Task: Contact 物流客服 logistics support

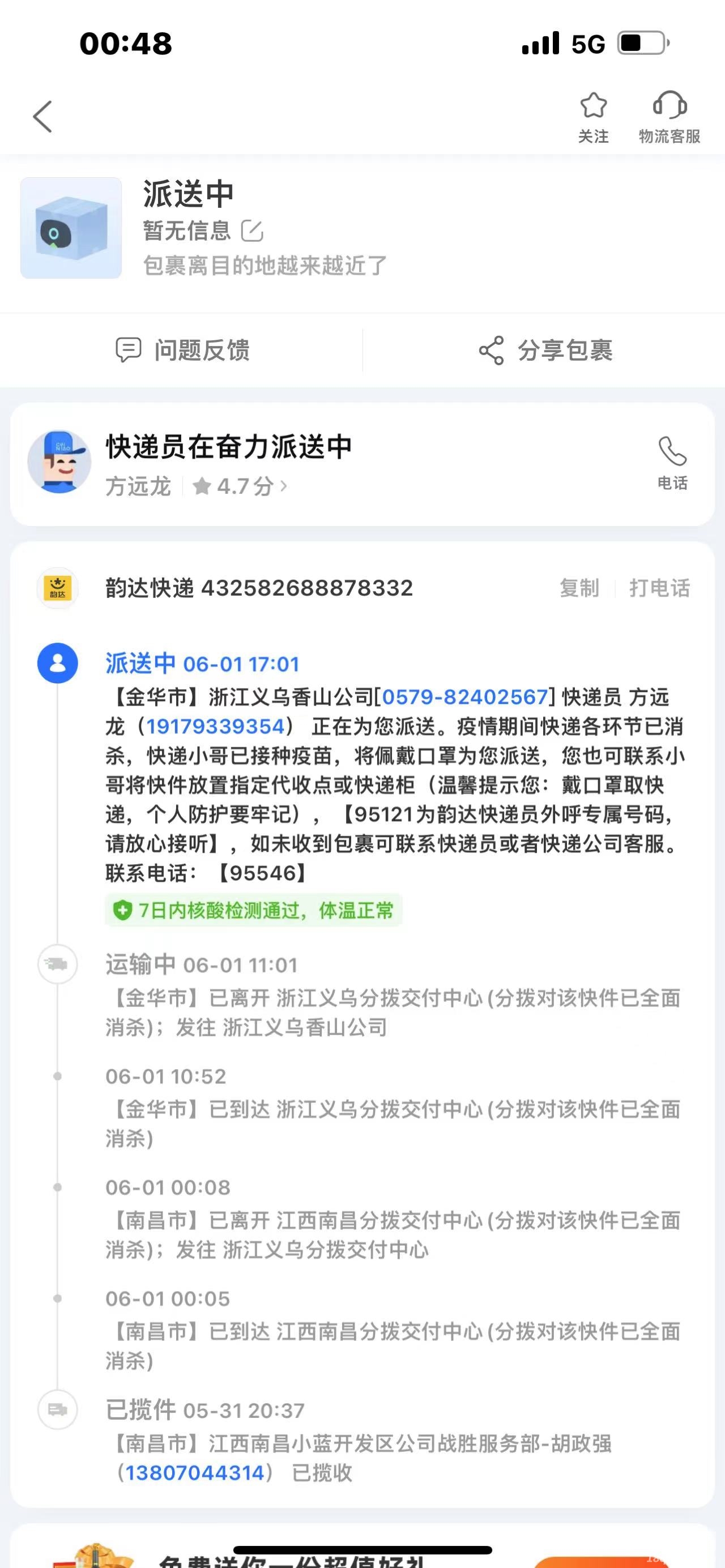Action: [x=669, y=117]
